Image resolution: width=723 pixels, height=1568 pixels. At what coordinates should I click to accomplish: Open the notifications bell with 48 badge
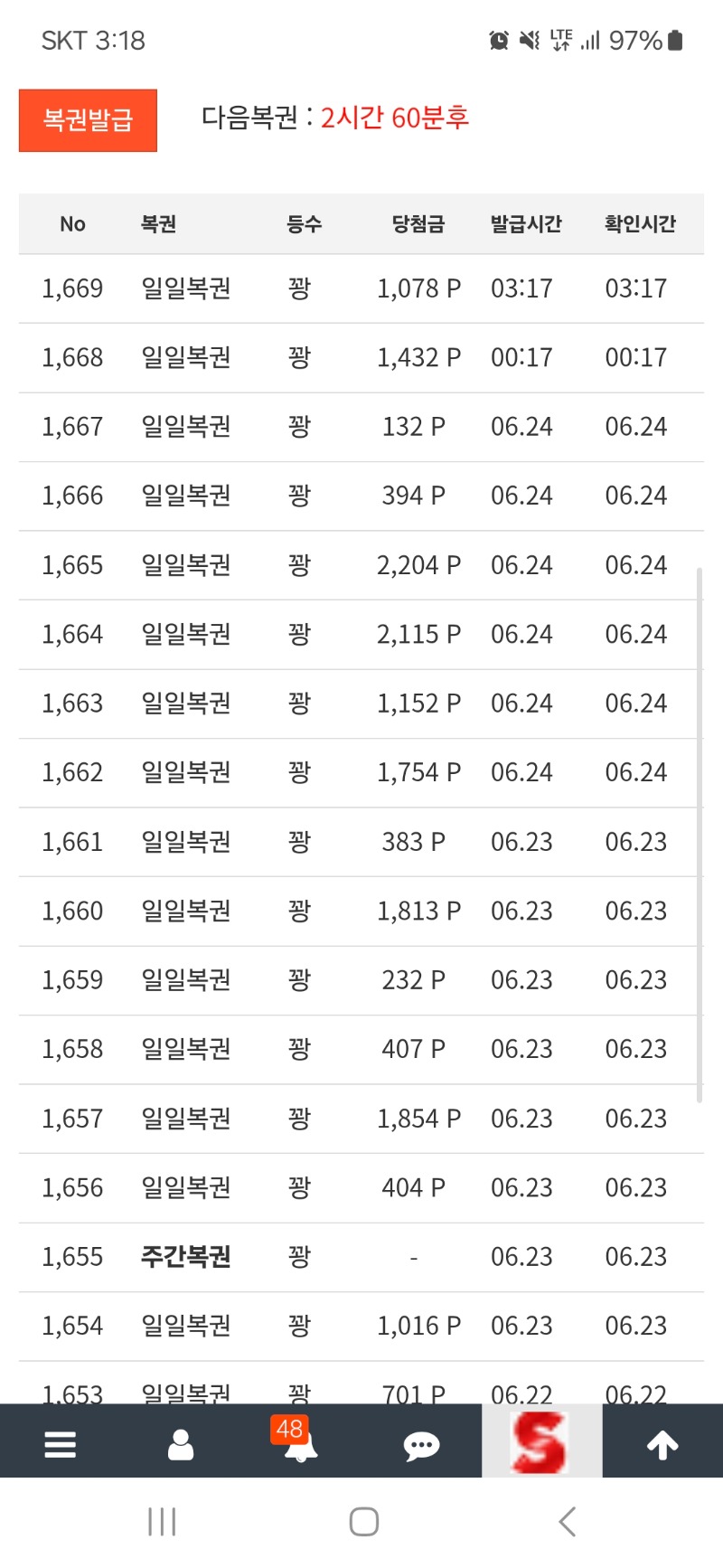(300, 1444)
